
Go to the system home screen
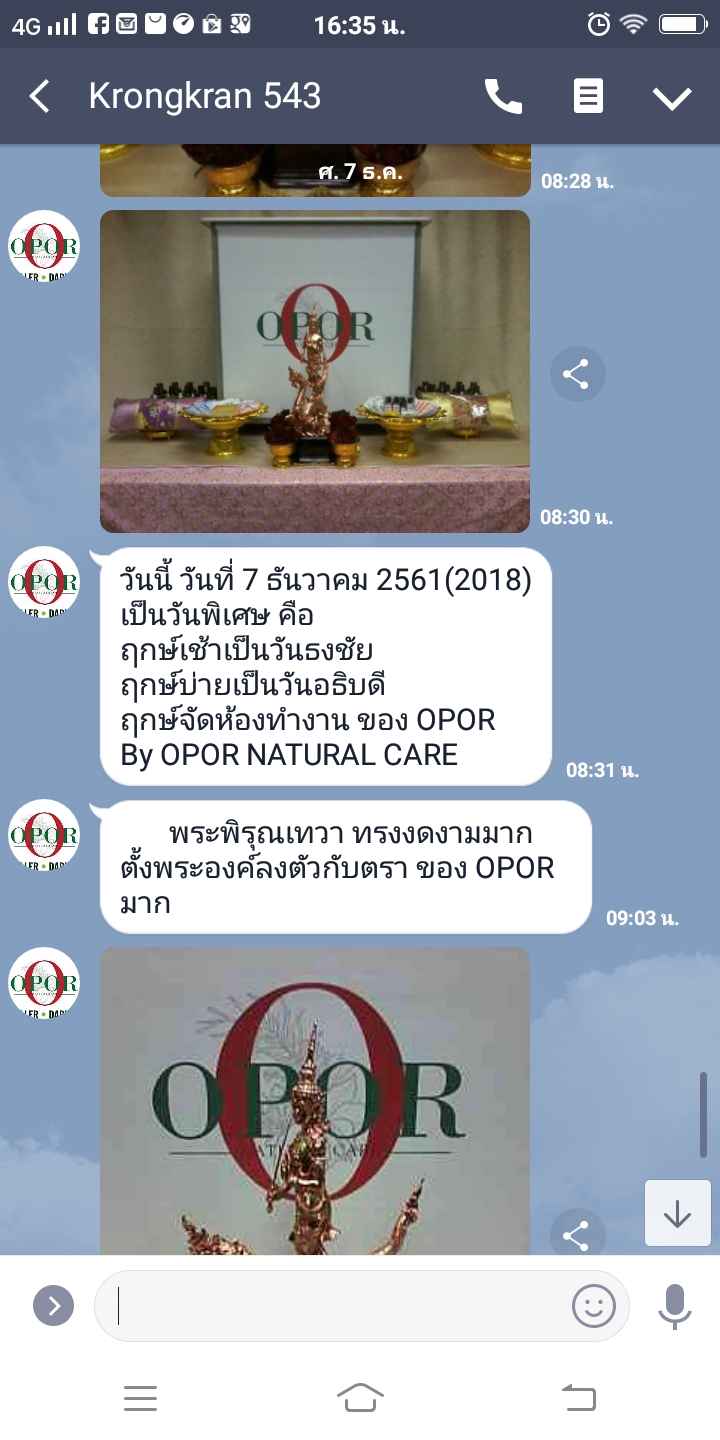point(360,1398)
